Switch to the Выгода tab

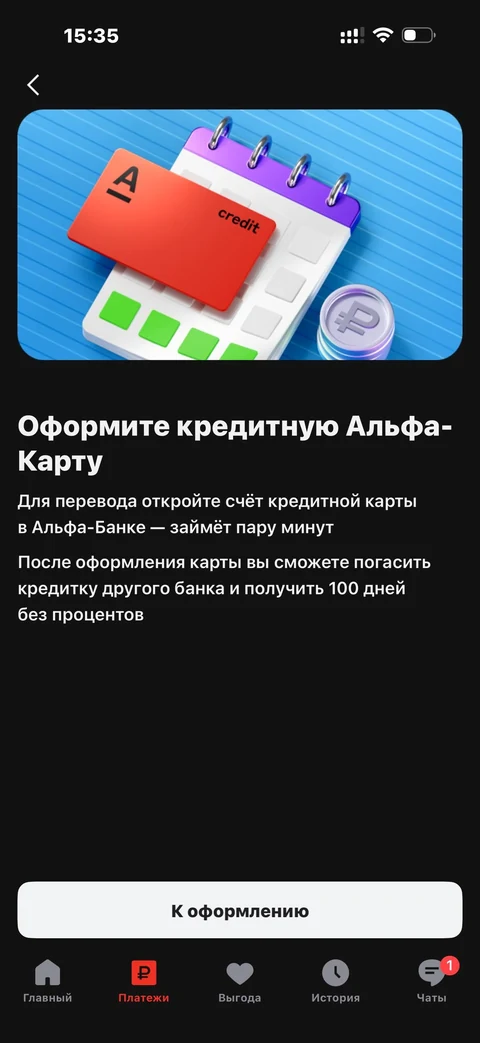point(239,981)
